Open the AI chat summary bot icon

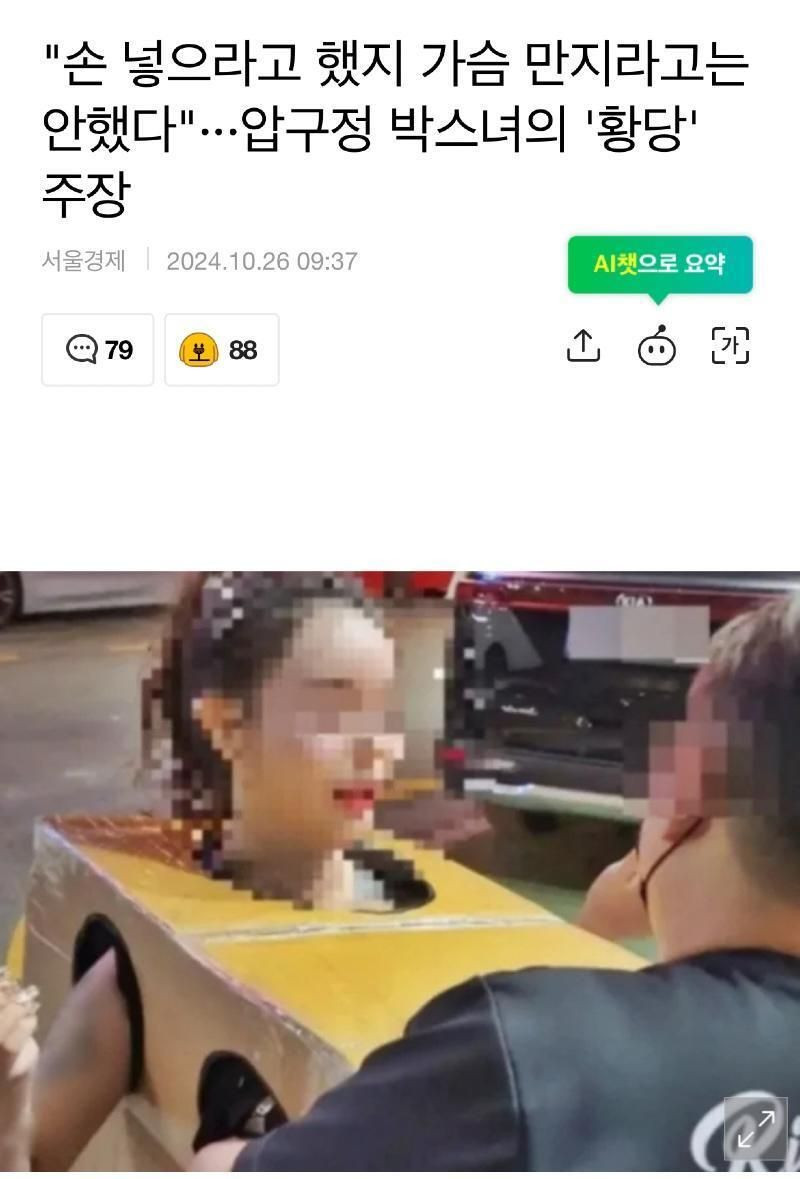coord(657,347)
